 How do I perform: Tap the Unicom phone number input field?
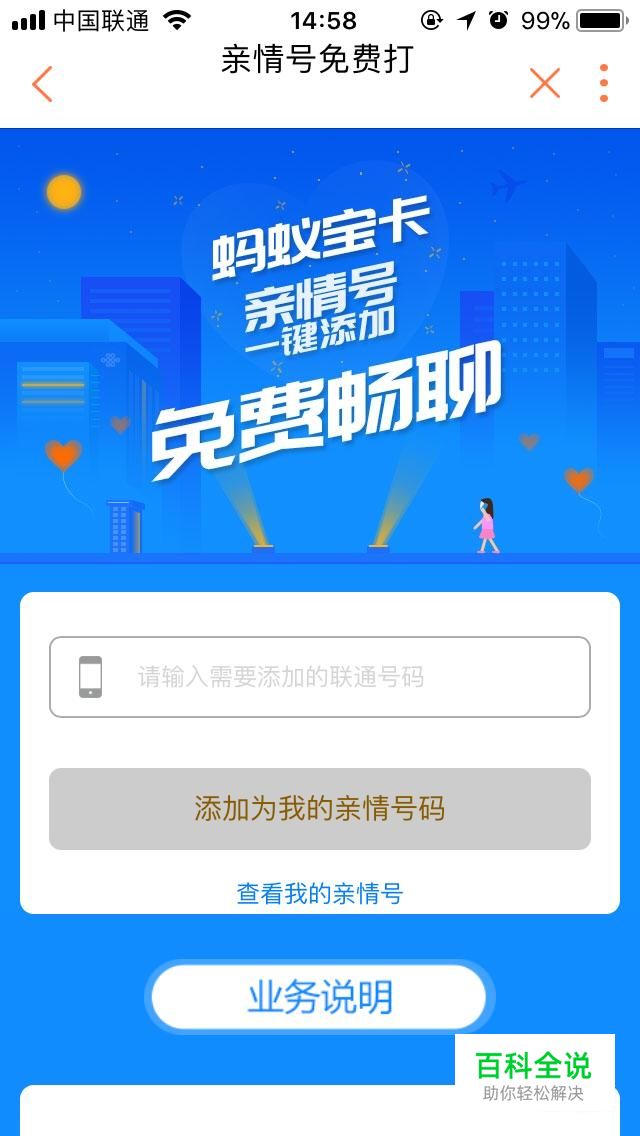click(320, 677)
